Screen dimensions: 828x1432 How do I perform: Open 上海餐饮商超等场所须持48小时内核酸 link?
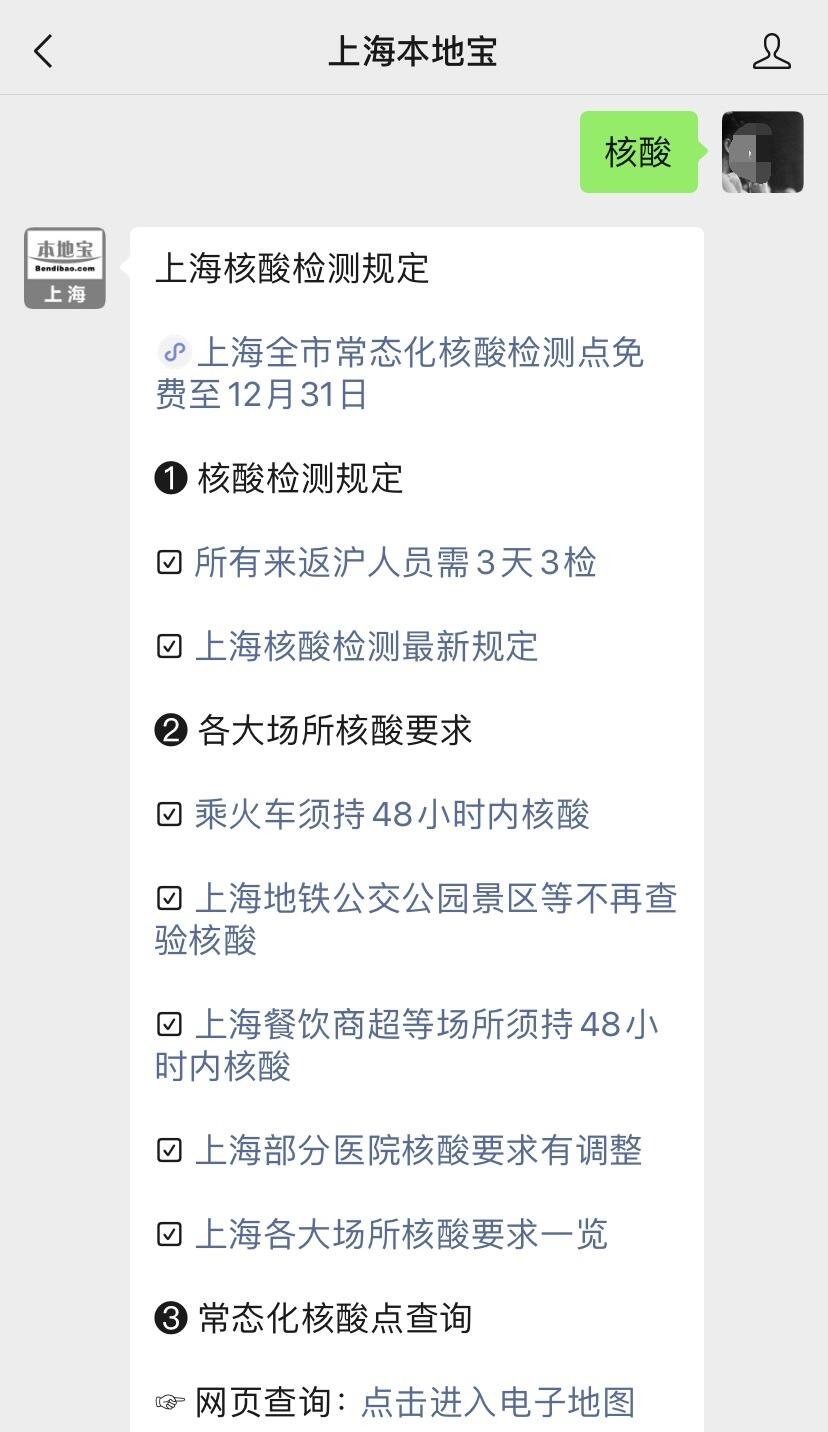[x=407, y=1045]
